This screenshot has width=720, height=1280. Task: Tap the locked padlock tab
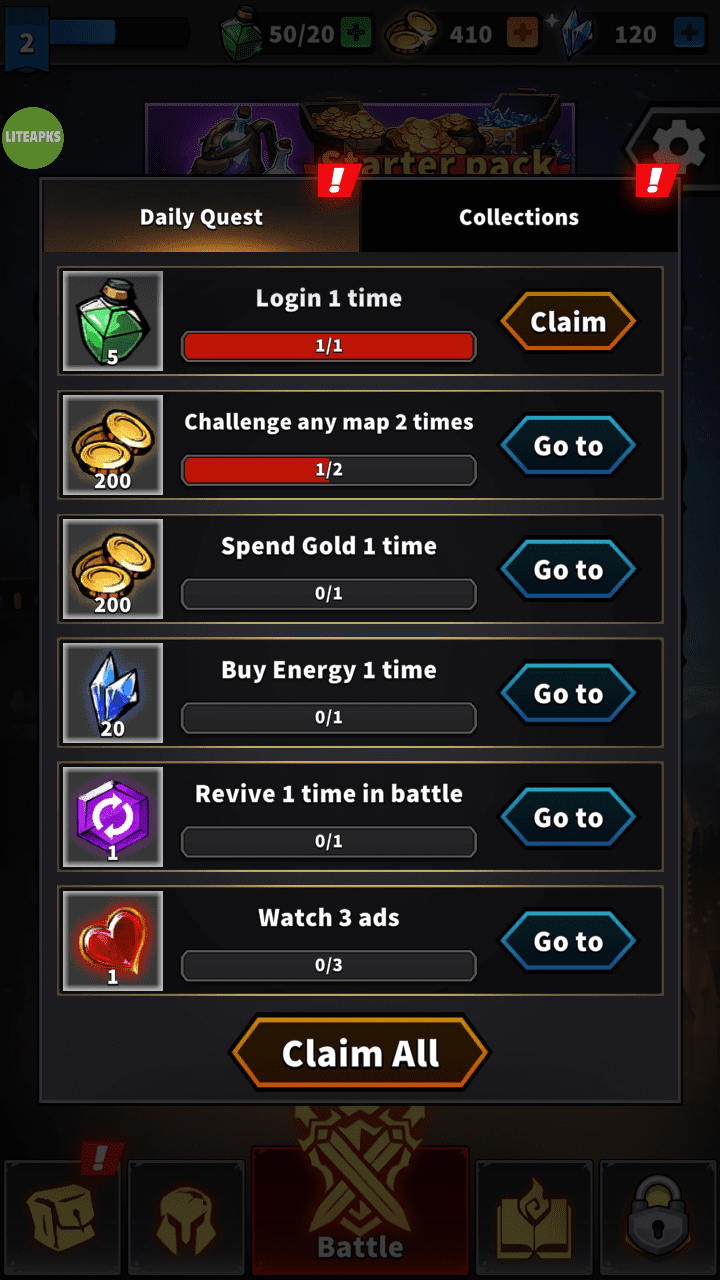658,1218
